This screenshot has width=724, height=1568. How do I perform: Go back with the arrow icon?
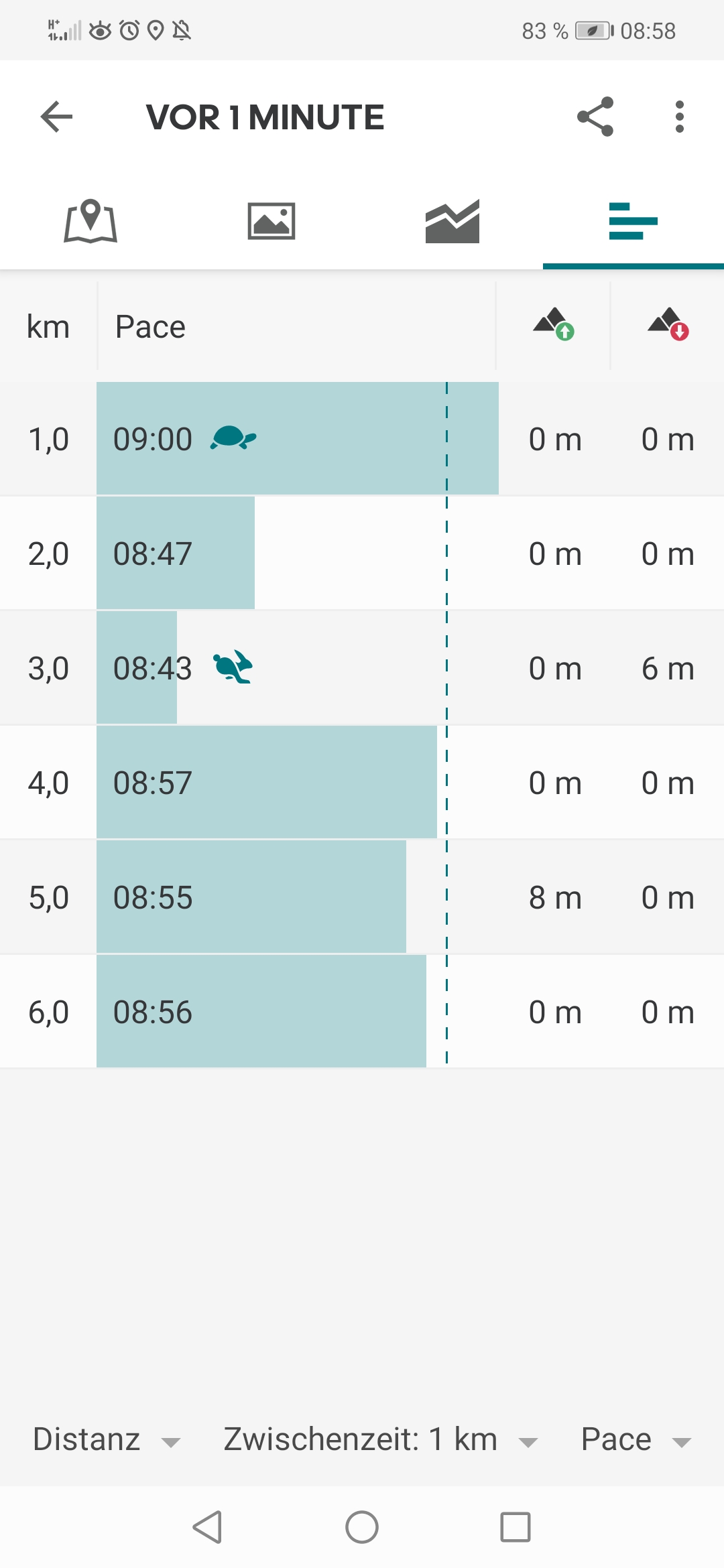pos(56,117)
